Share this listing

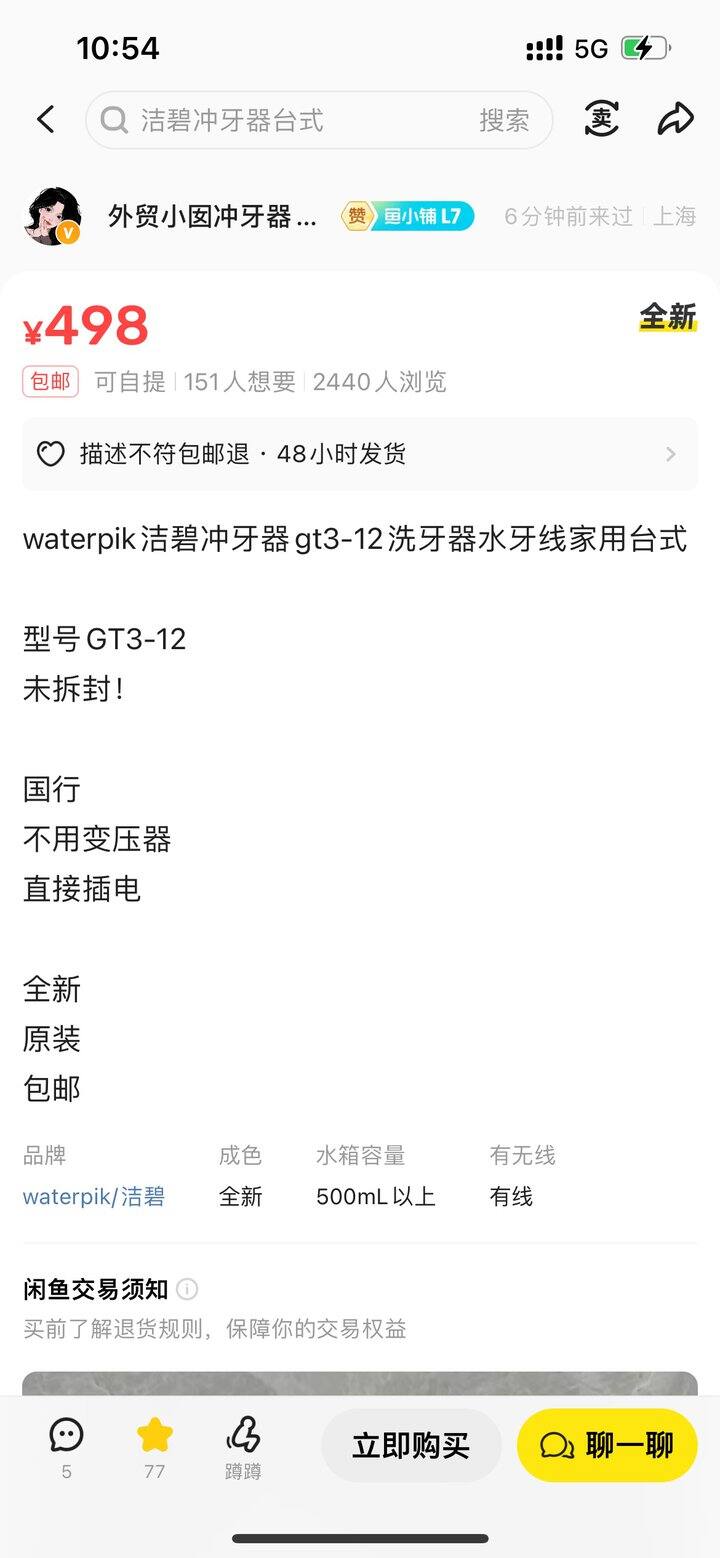(675, 120)
